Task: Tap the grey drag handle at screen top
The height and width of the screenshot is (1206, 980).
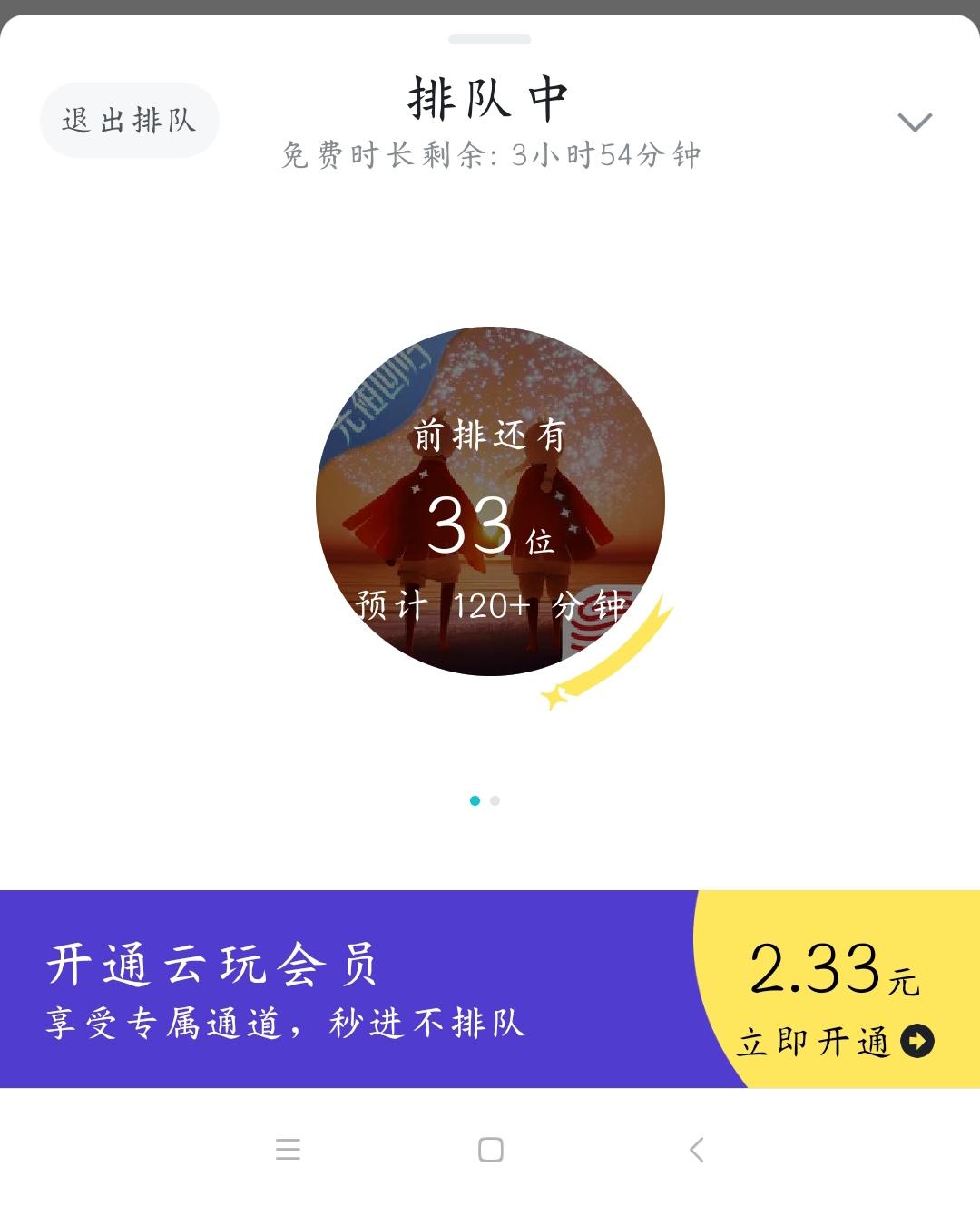Action: (490, 40)
